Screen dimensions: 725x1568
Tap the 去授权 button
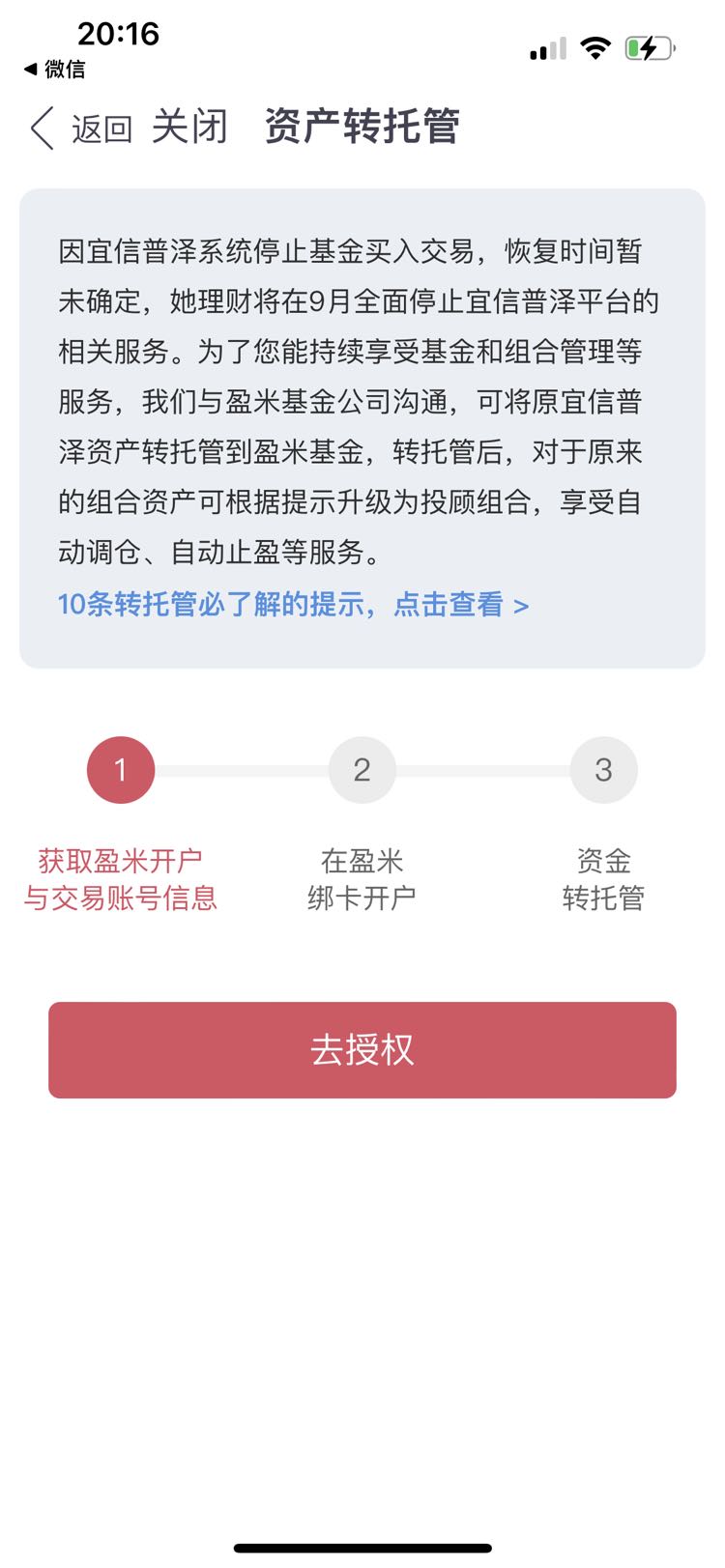[x=362, y=1050]
